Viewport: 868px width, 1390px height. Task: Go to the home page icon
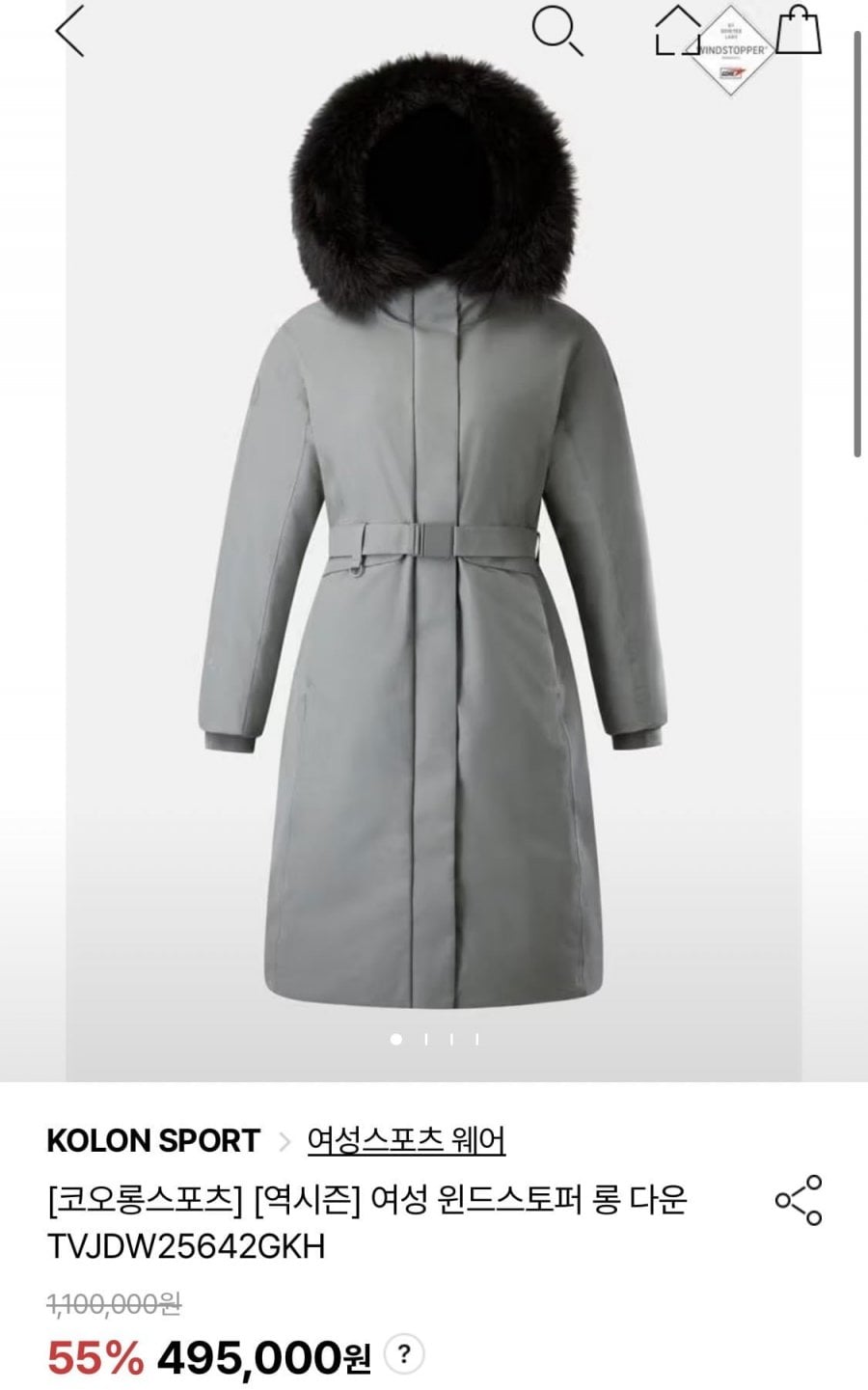[679, 31]
